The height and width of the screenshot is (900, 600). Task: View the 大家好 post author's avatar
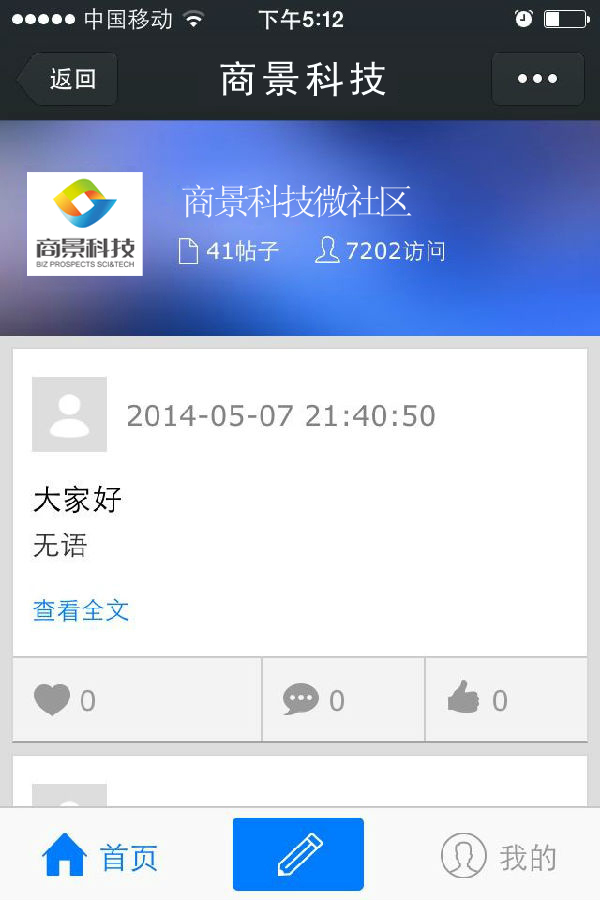click(69, 415)
